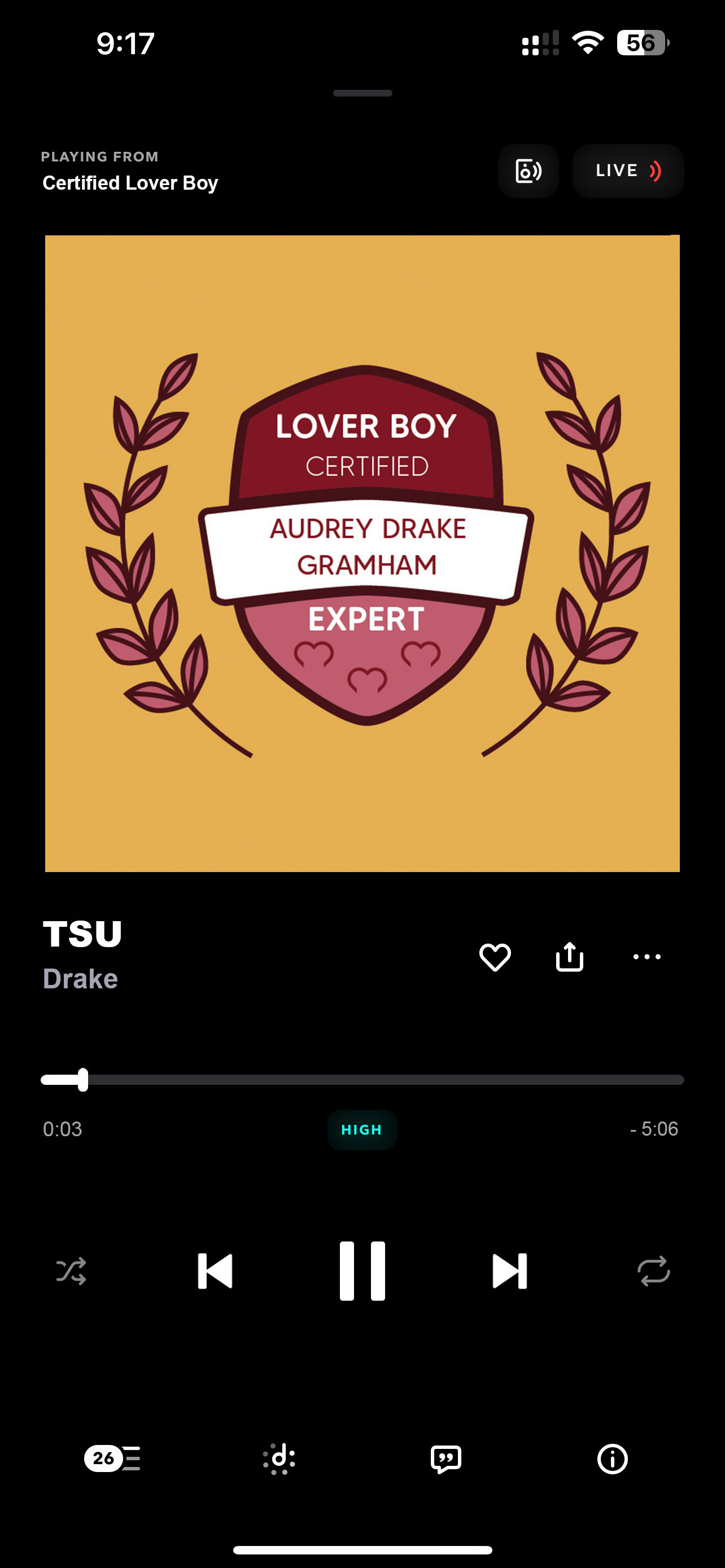The height and width of the screenshot is (1568, 725).
Task: Open the track radio suggestions icon
Action: pos(279,1458)
